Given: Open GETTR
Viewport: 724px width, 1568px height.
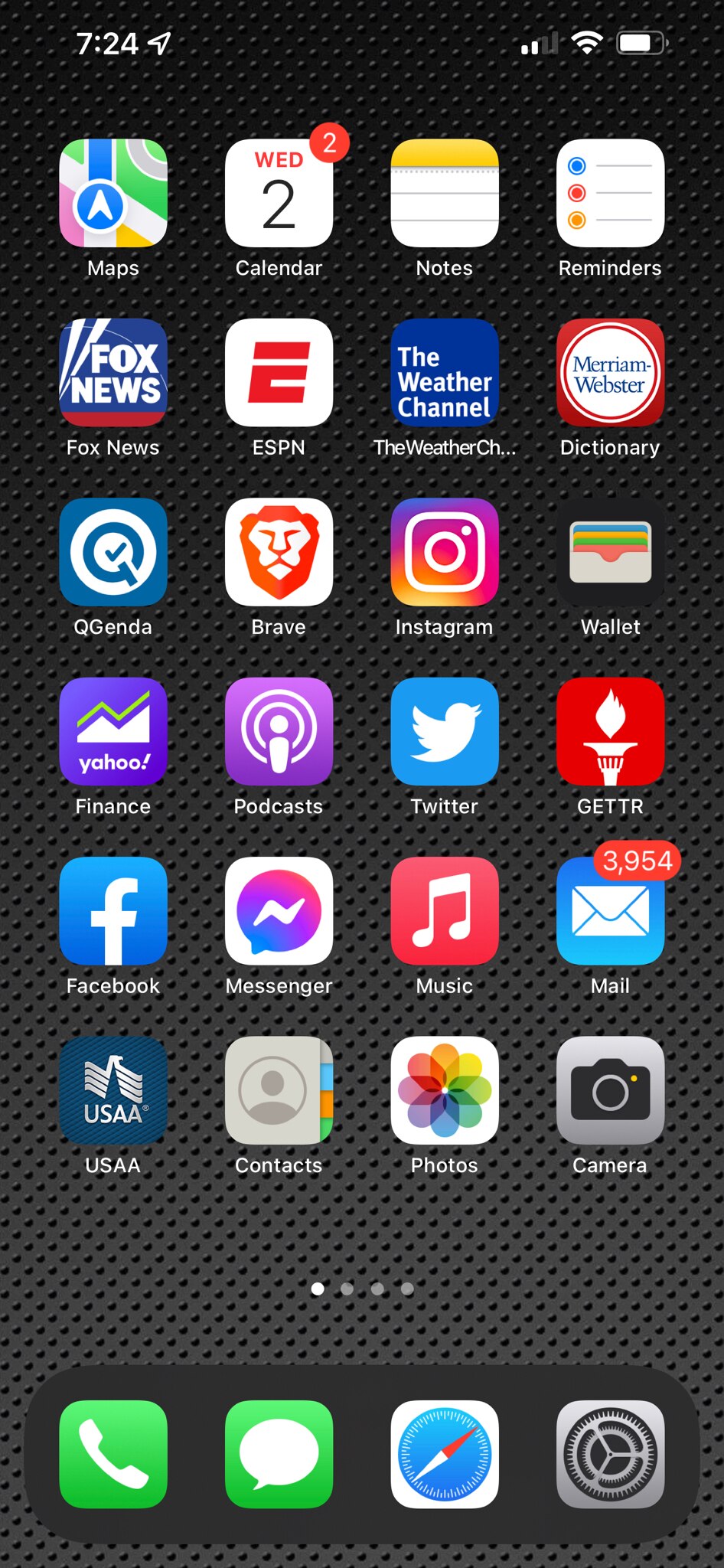Looking at the screenshot, I should (609, 732).
